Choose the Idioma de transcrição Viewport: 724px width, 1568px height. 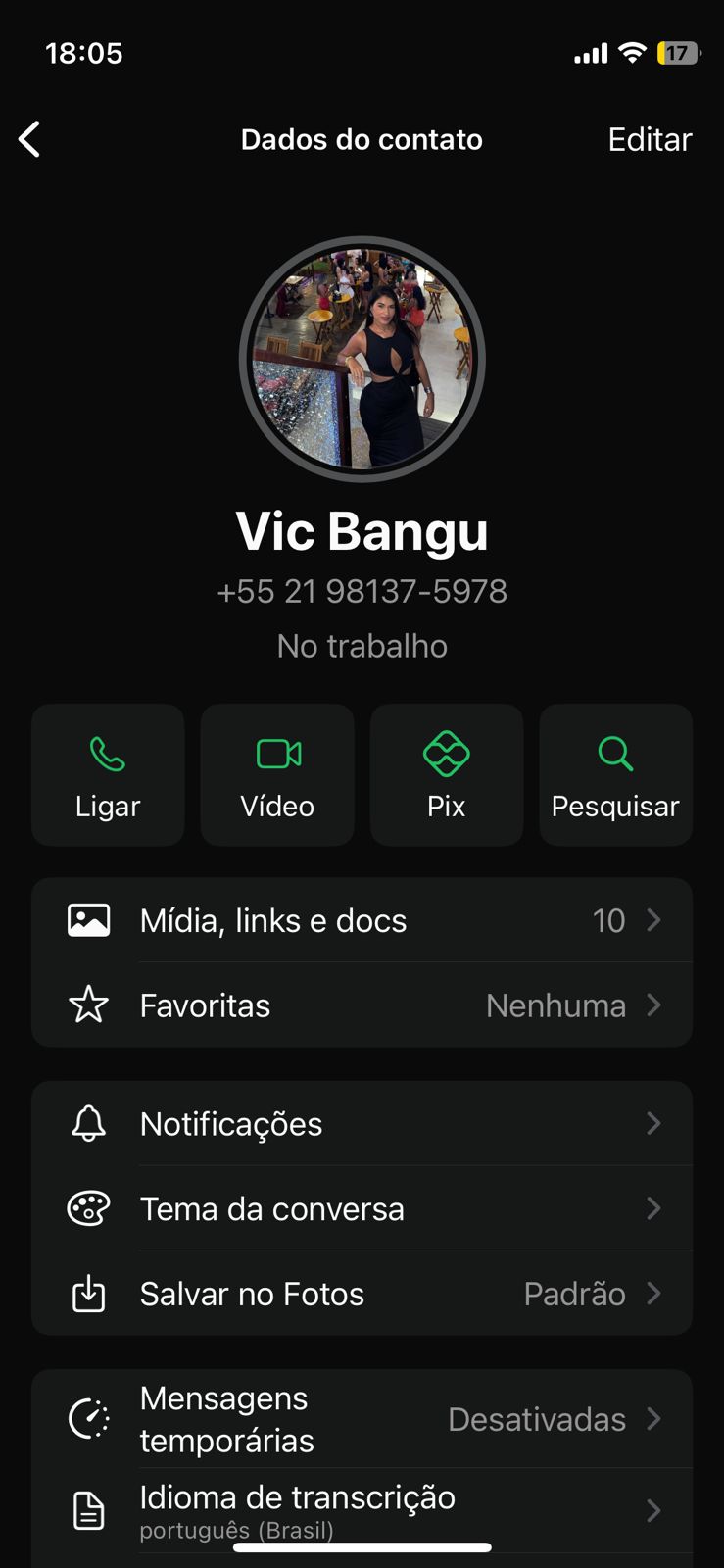point(362,1510)
